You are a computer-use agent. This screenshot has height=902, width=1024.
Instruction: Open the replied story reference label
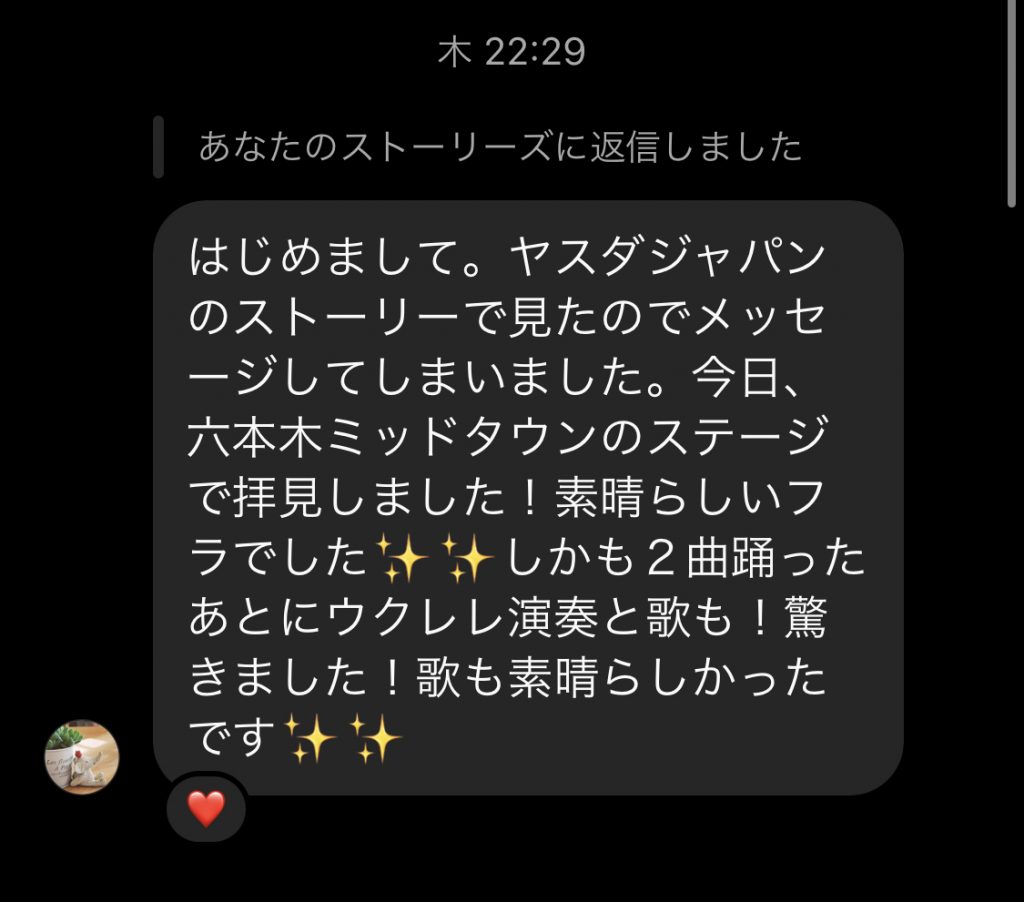pyautogui.click(x=499, y=147)
